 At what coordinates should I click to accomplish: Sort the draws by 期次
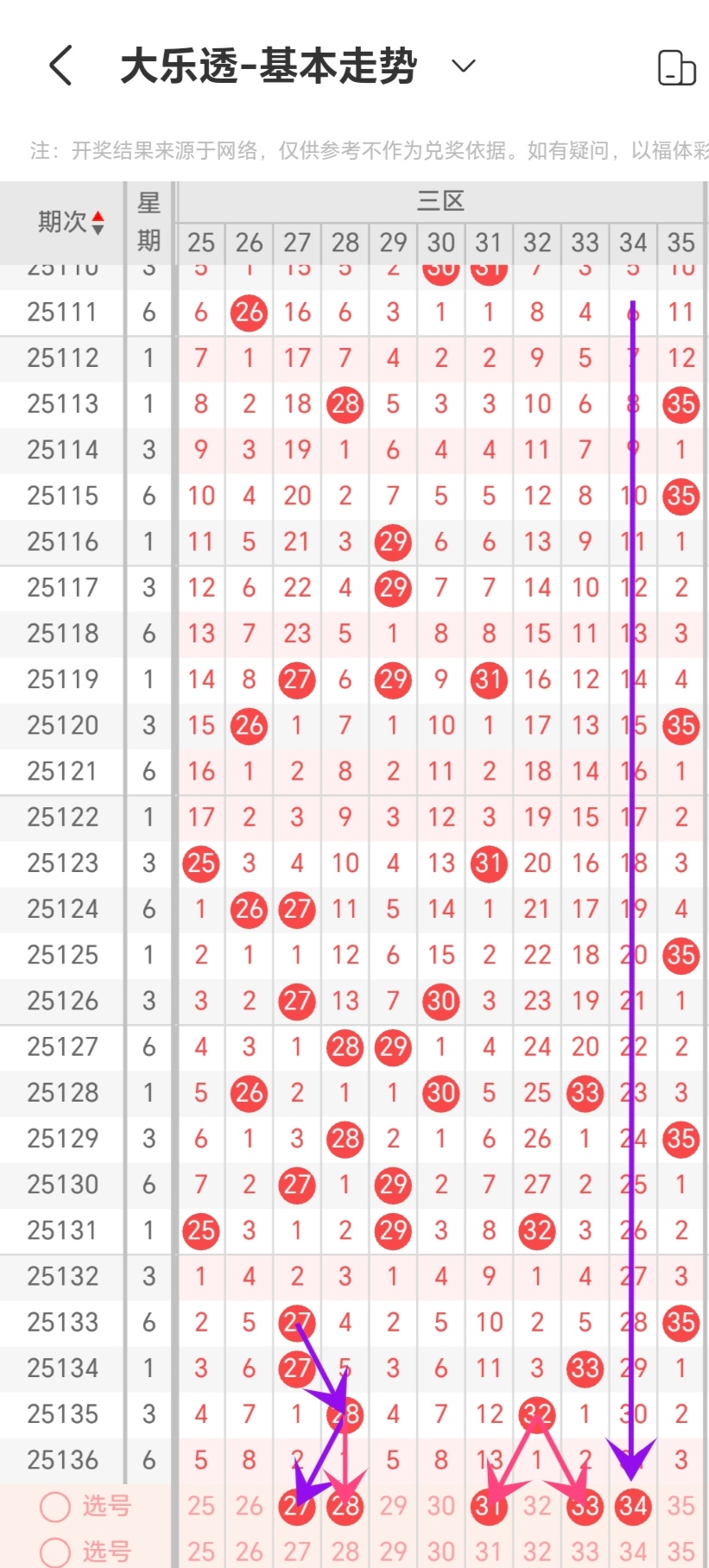click(71, 223)
